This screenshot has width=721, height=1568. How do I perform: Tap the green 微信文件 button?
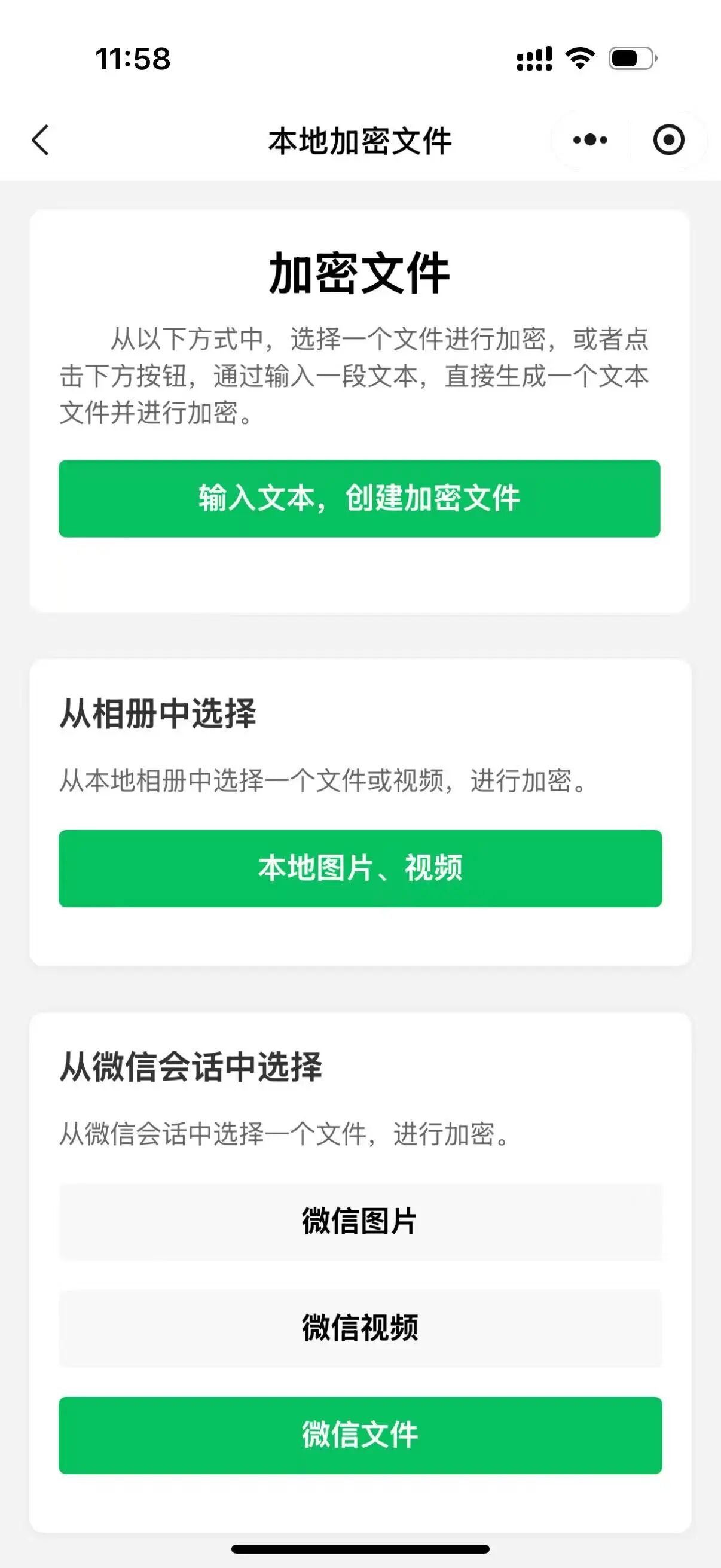pyautogui.click(x=360, y=1435)
